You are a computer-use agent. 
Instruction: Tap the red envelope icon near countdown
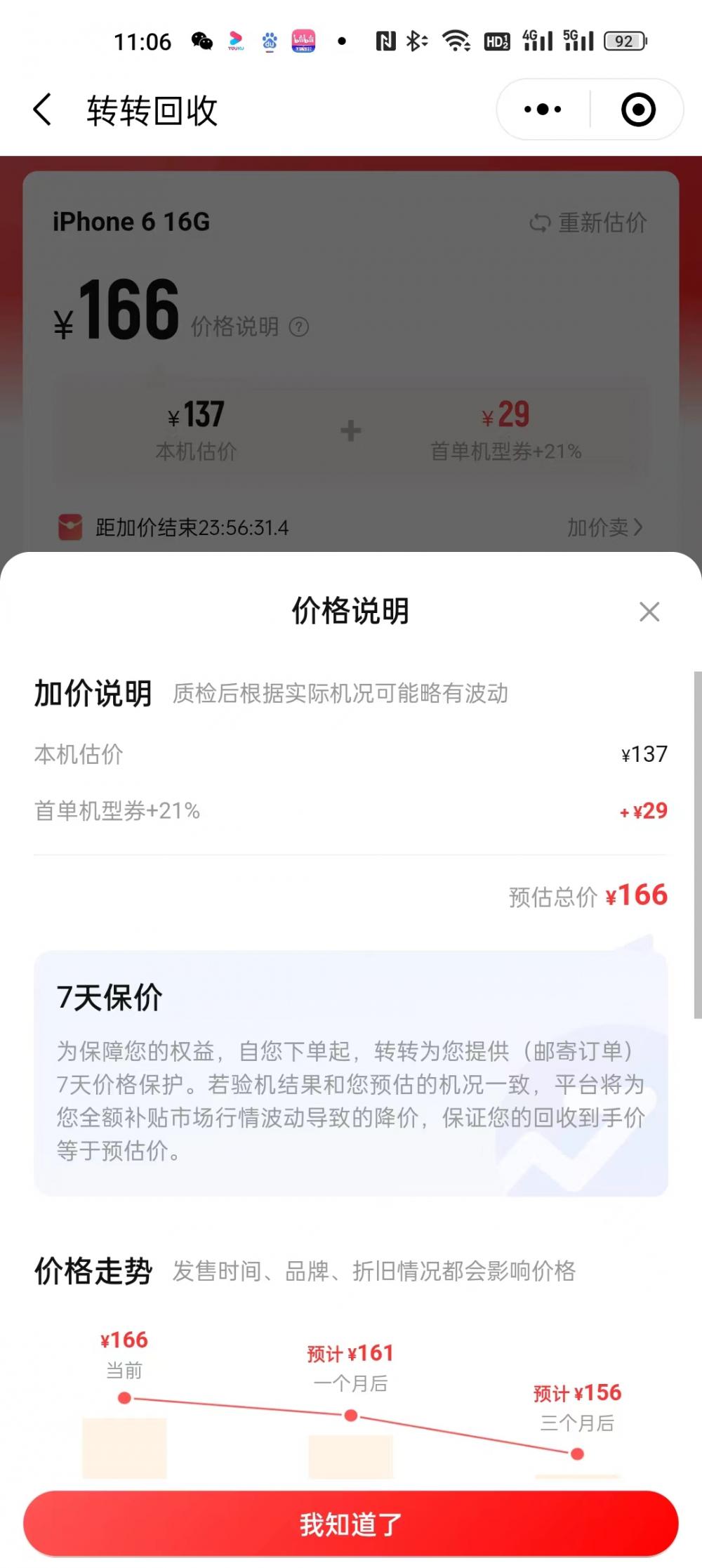[x=71, y=526]
